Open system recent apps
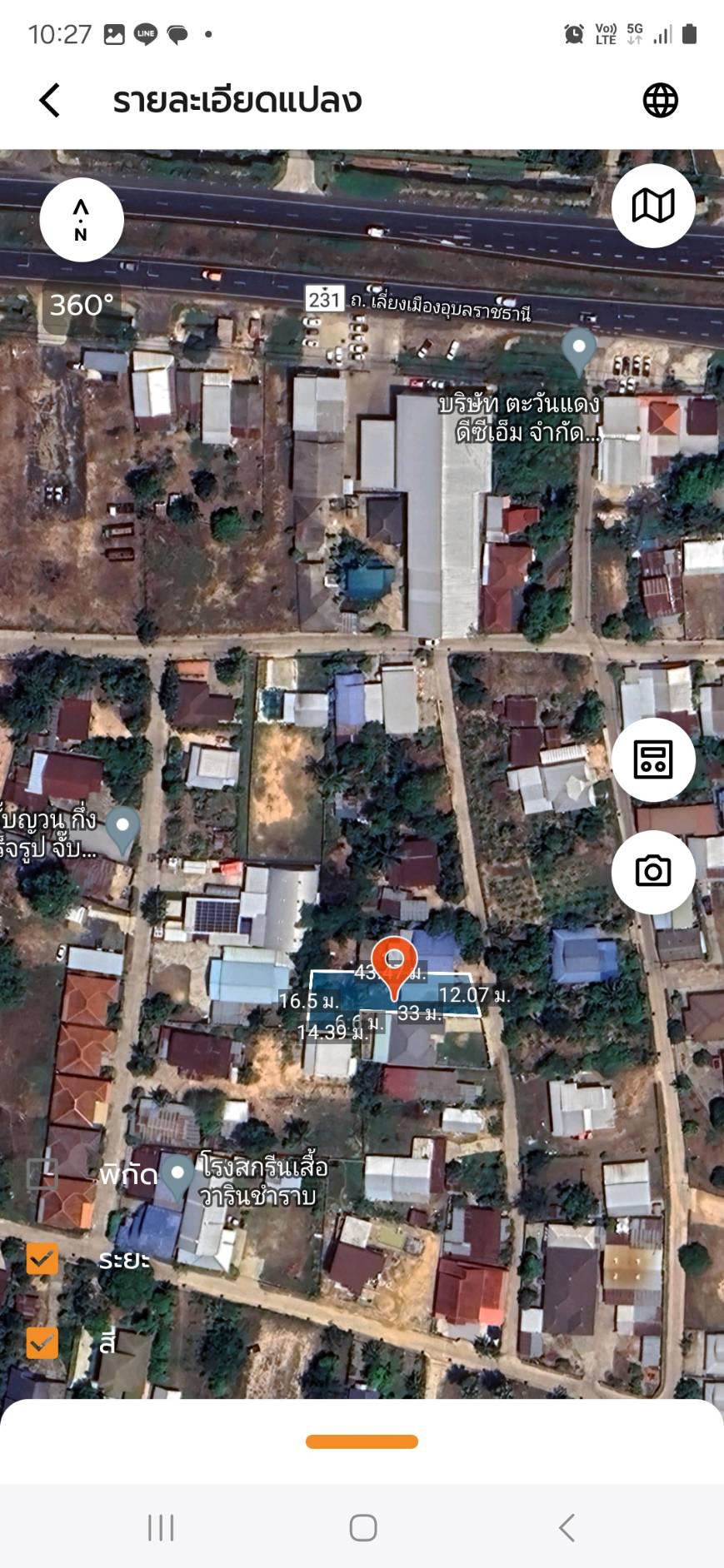This screenshot has height=1568, width=724. click(x=161, y=1527)
